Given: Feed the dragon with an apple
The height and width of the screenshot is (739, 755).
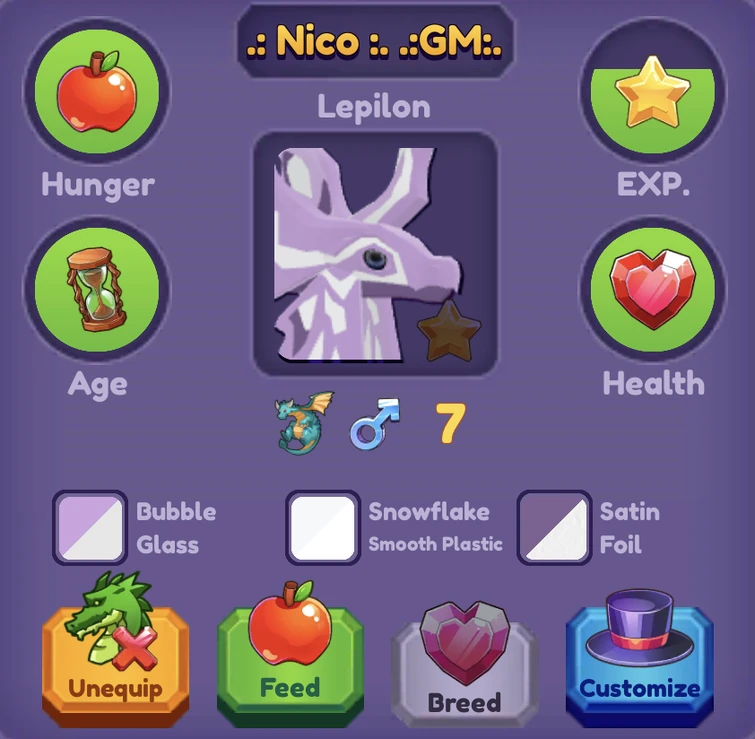Looking at the screenshot, I should [x=290, y=660].
